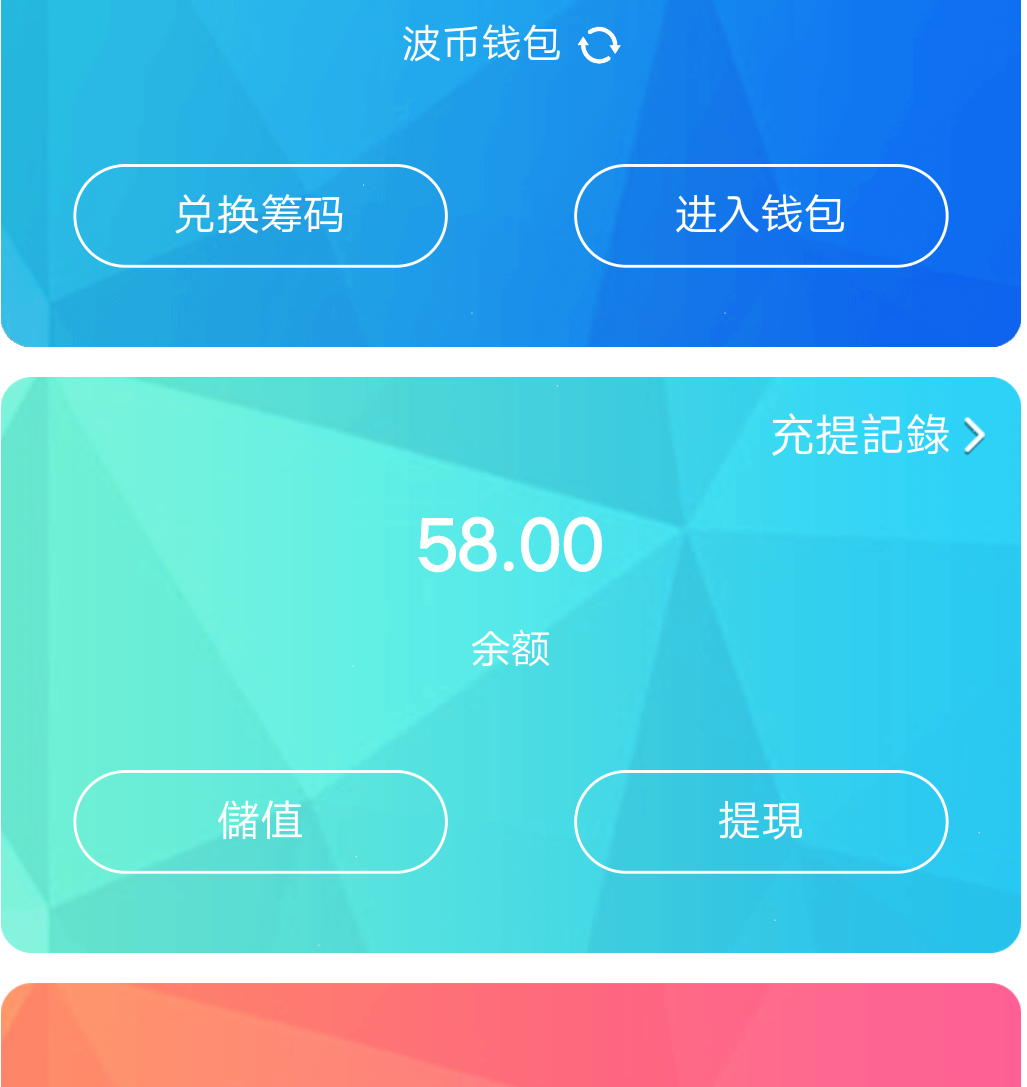Select 提現 to withdraw balance

[x=760, y=822]
